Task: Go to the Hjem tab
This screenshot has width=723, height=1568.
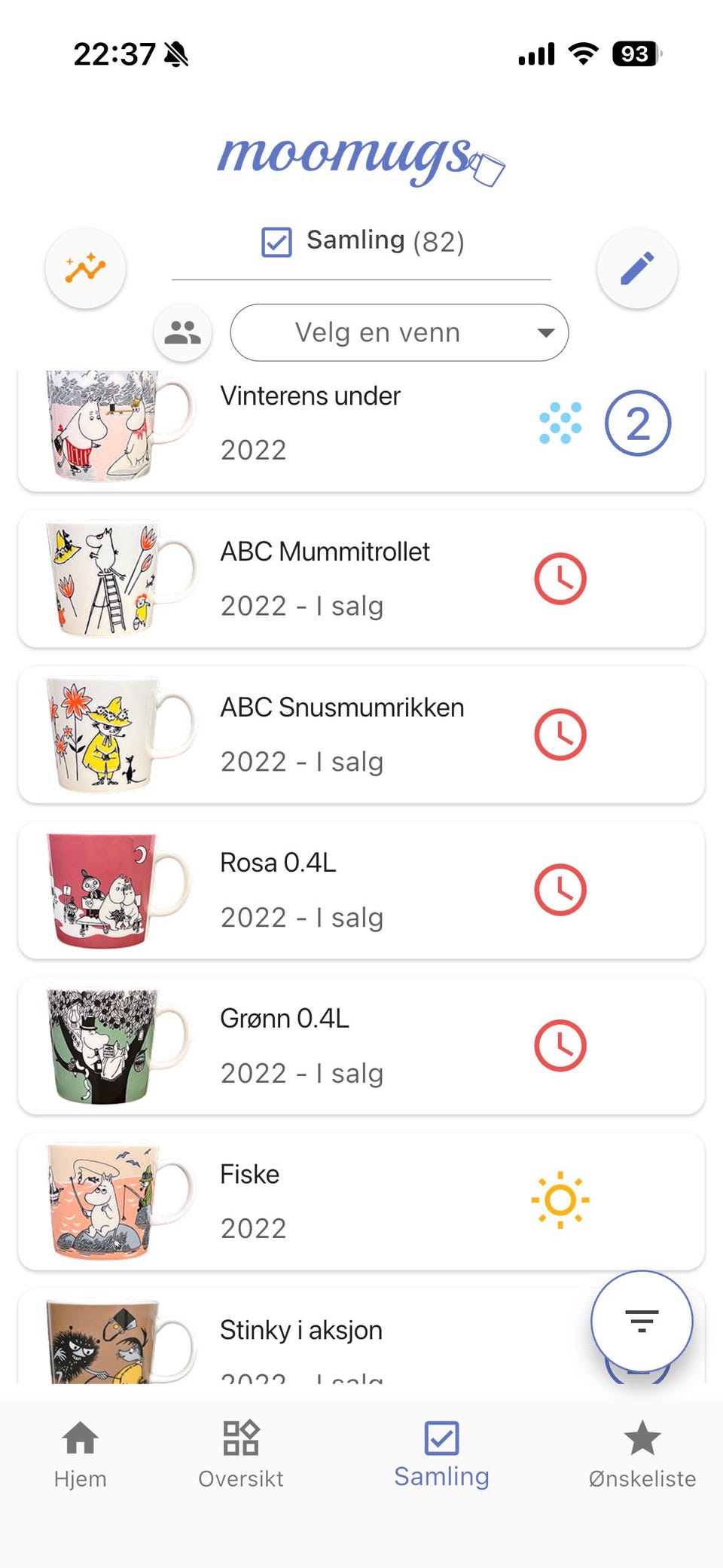Action: (81, 1454)
